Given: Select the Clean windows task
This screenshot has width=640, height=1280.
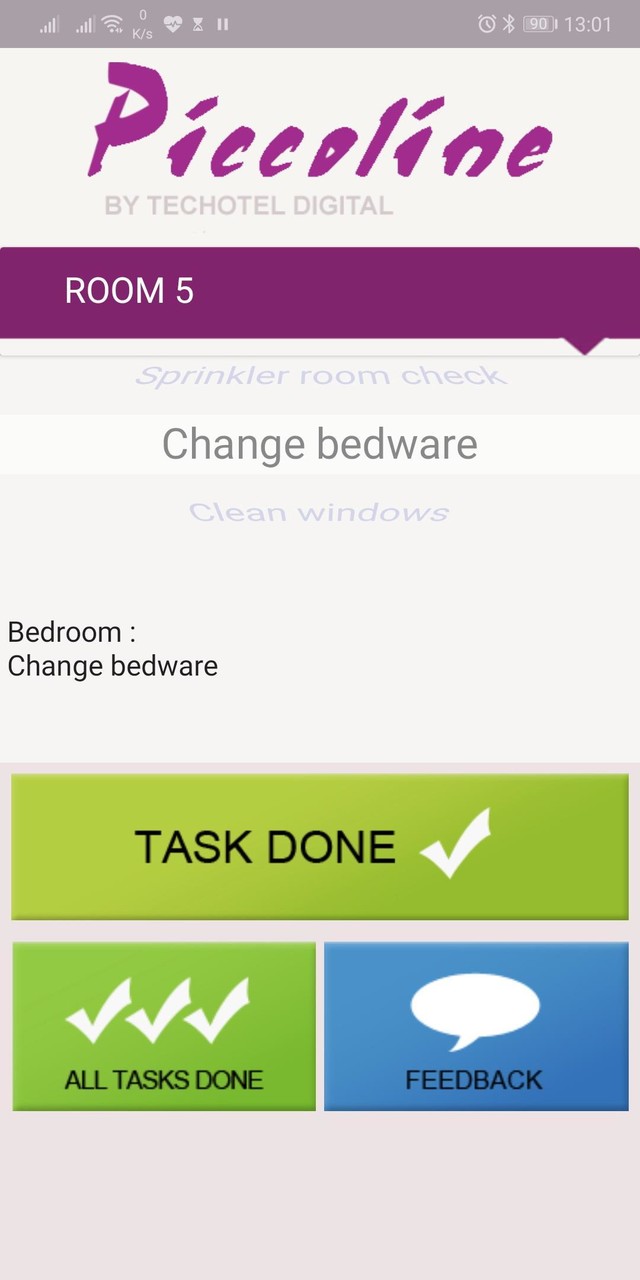Looking at the screenshot, I should pyautogui.click(x=319, y=513).
